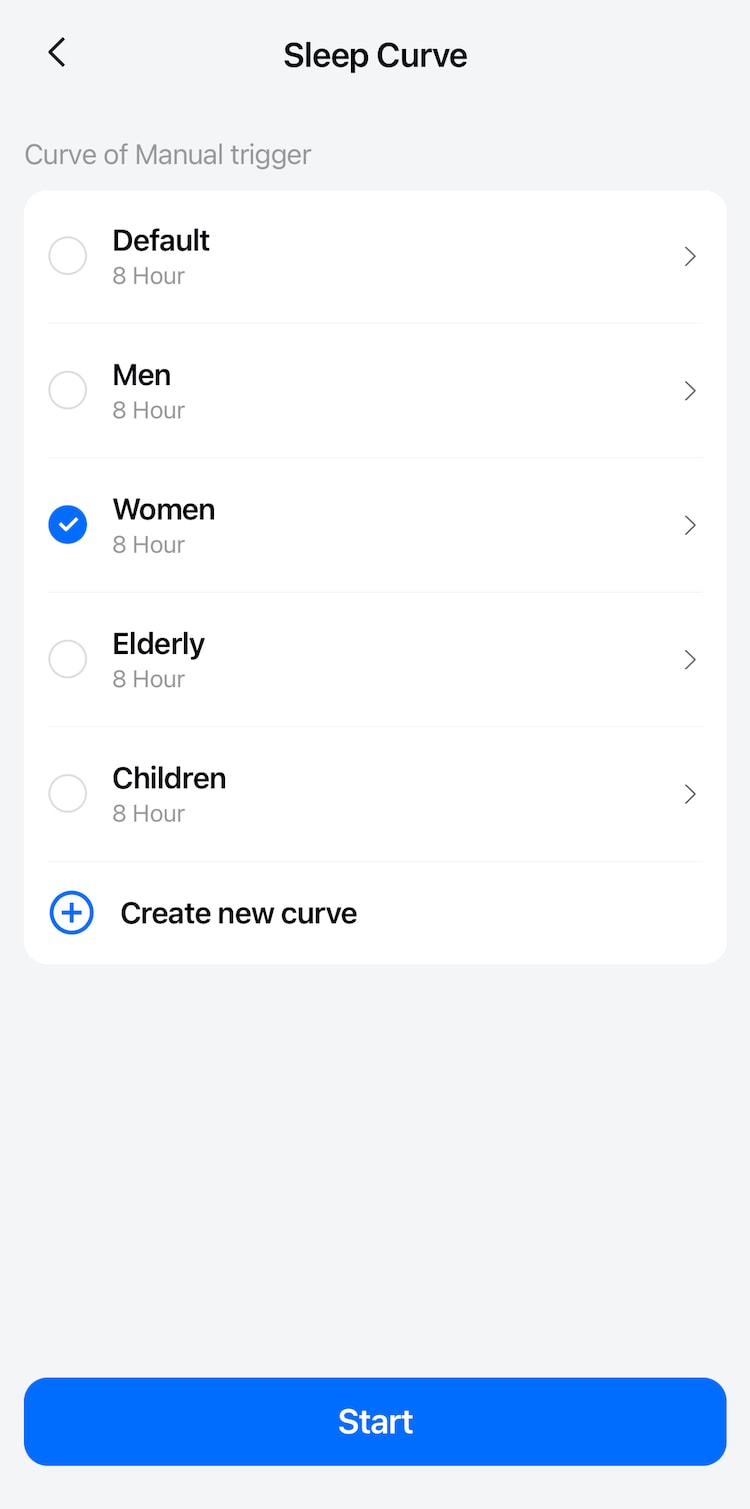750x1509 pixels.
Task: Open details via the Men row chevron icon
Action: coord(689,390)
